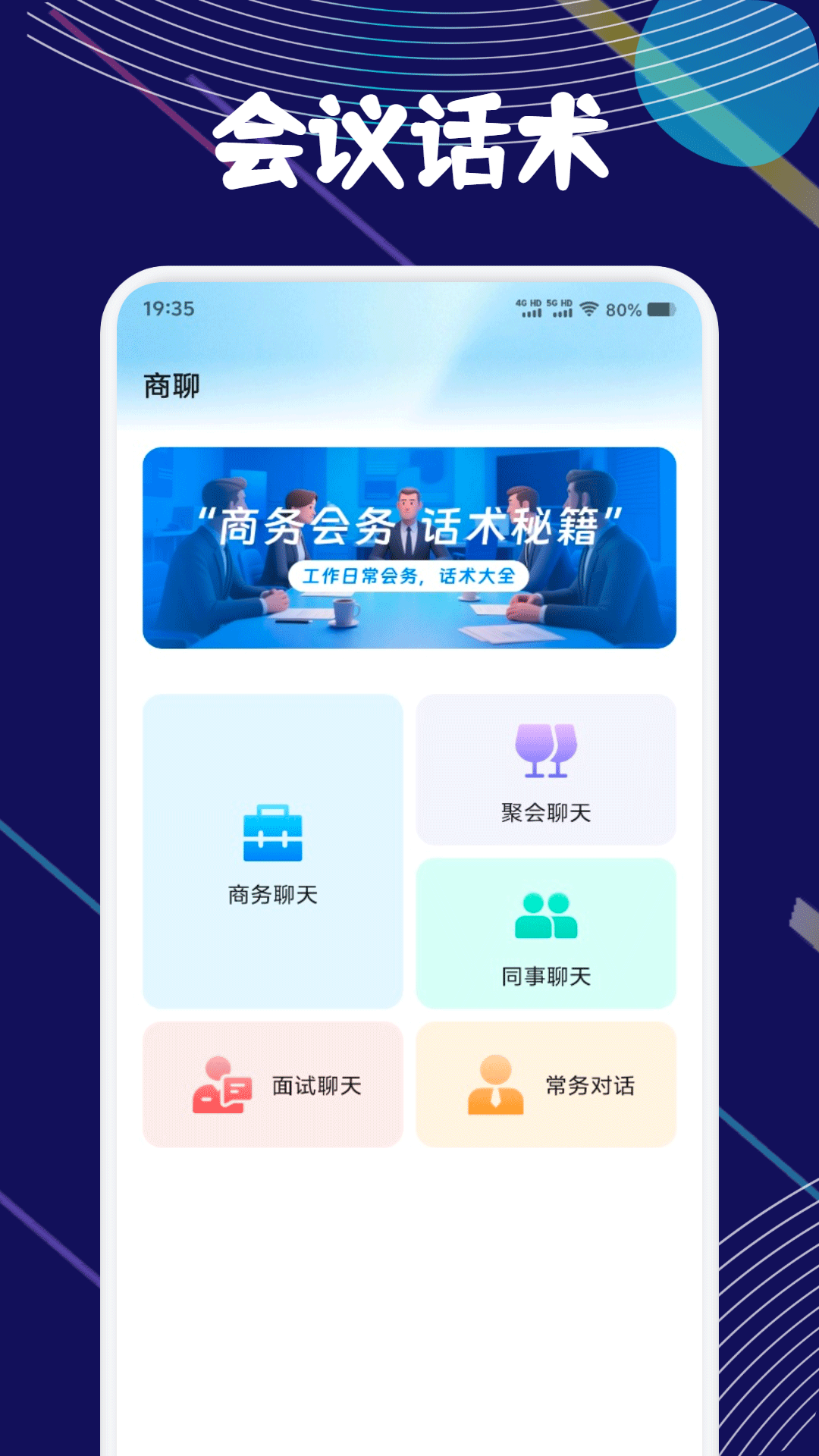Image resolution: width=819 pixels, height=1456 pixels.
Task: Click the 5G HD signal indicator
Action: coord(560,309)
